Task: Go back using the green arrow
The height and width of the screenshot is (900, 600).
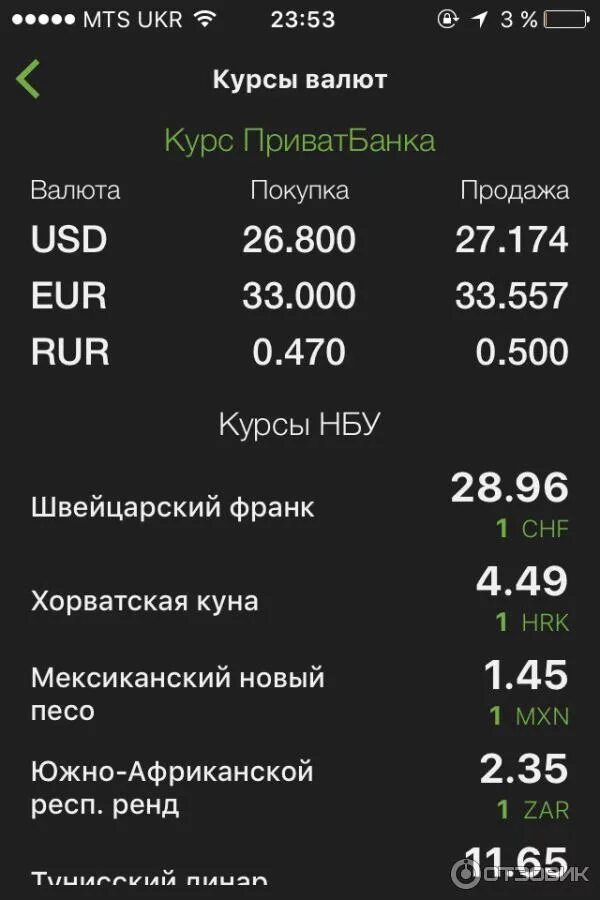Action: [x=28, y=79]
